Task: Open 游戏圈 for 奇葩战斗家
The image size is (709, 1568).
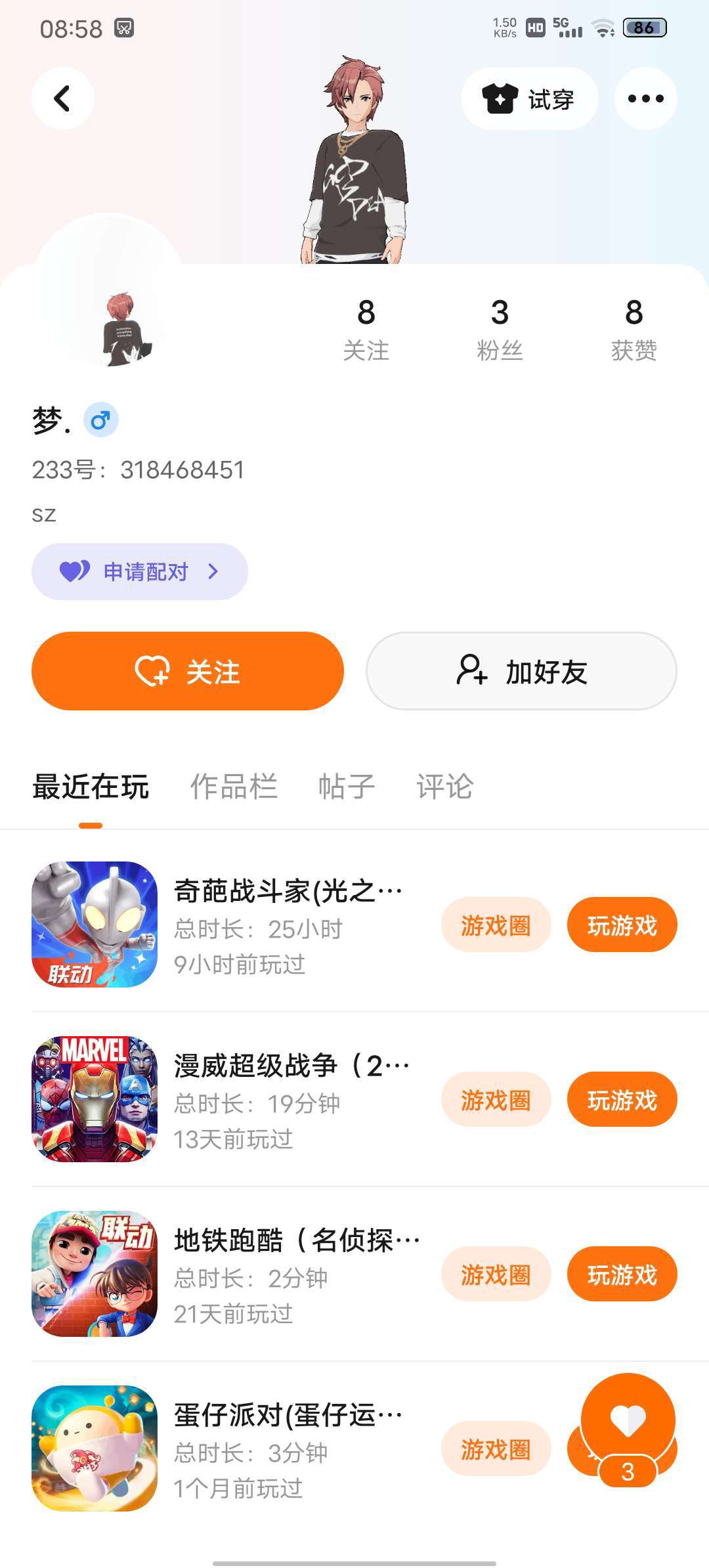Action: (x=496, y=925)
